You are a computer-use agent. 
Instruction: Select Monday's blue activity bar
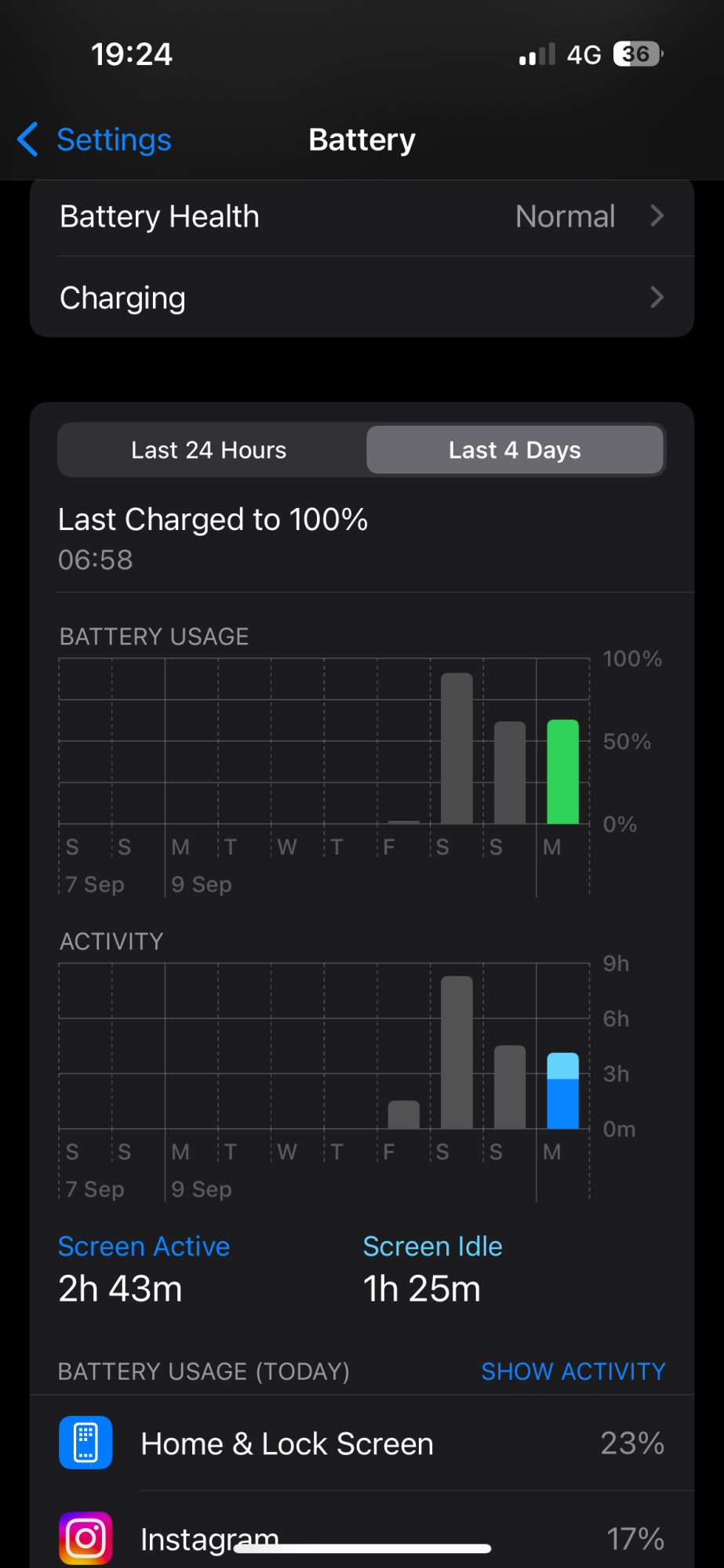562,1092
